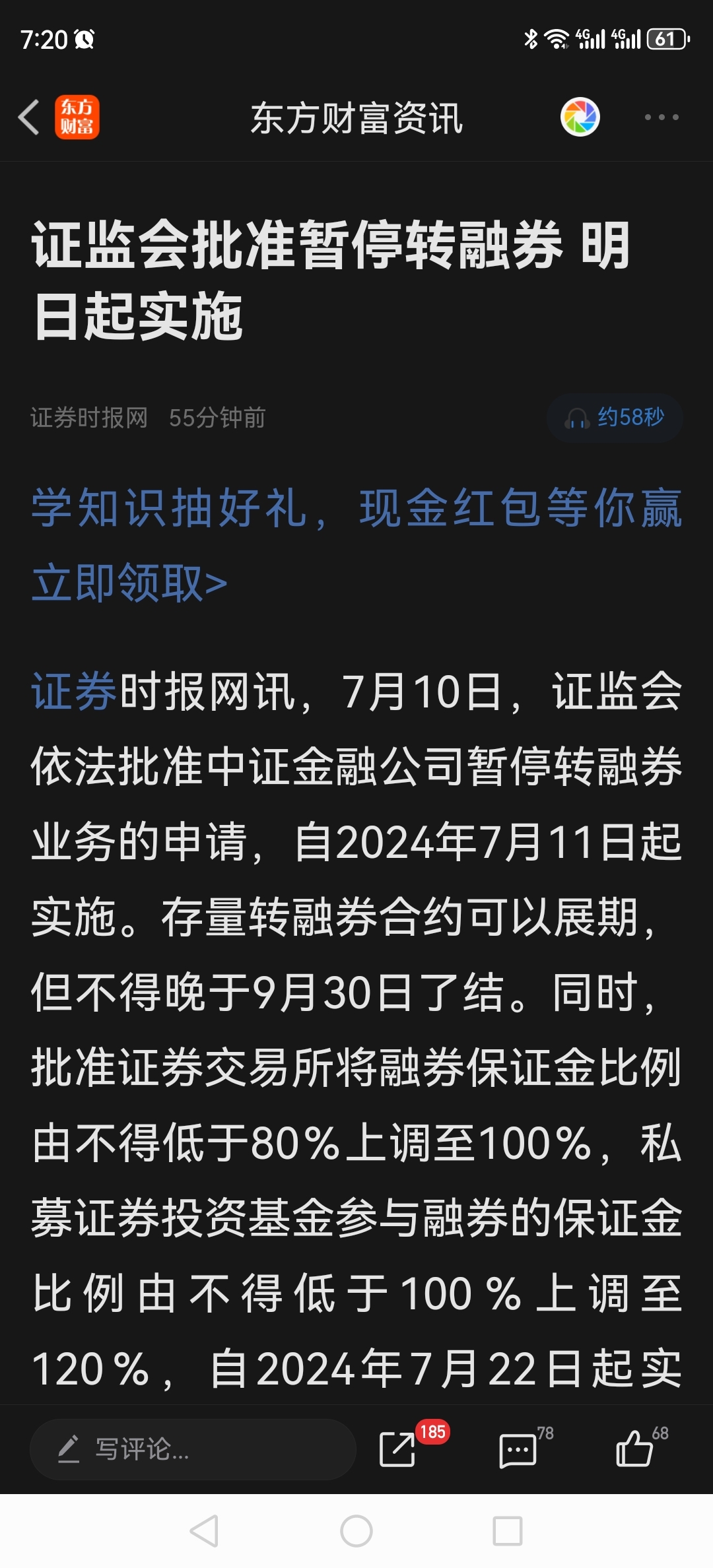Open system recent apps
This screenshot has height=1568, width=713.
tap(508, 1531)
